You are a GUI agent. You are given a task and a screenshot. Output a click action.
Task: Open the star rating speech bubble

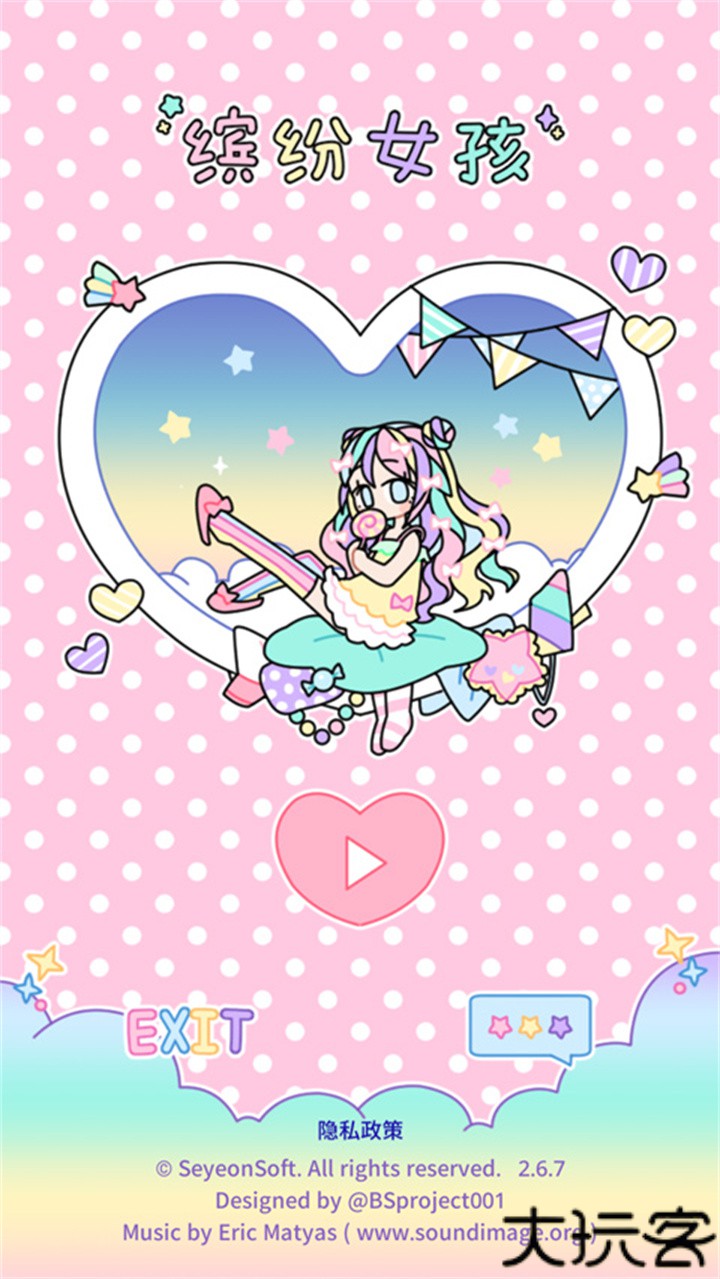(530, 1027)
